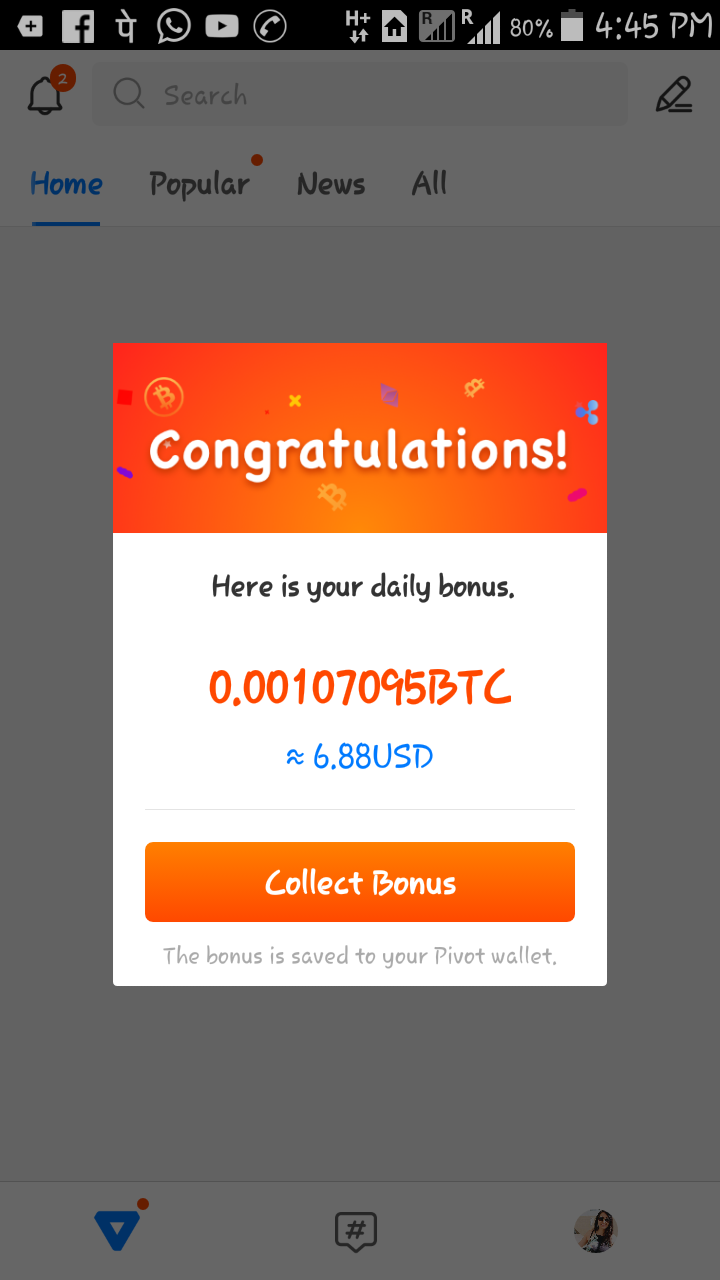Collect the daily bonus
The image size is (720, 1280).
tap(360, 881)
